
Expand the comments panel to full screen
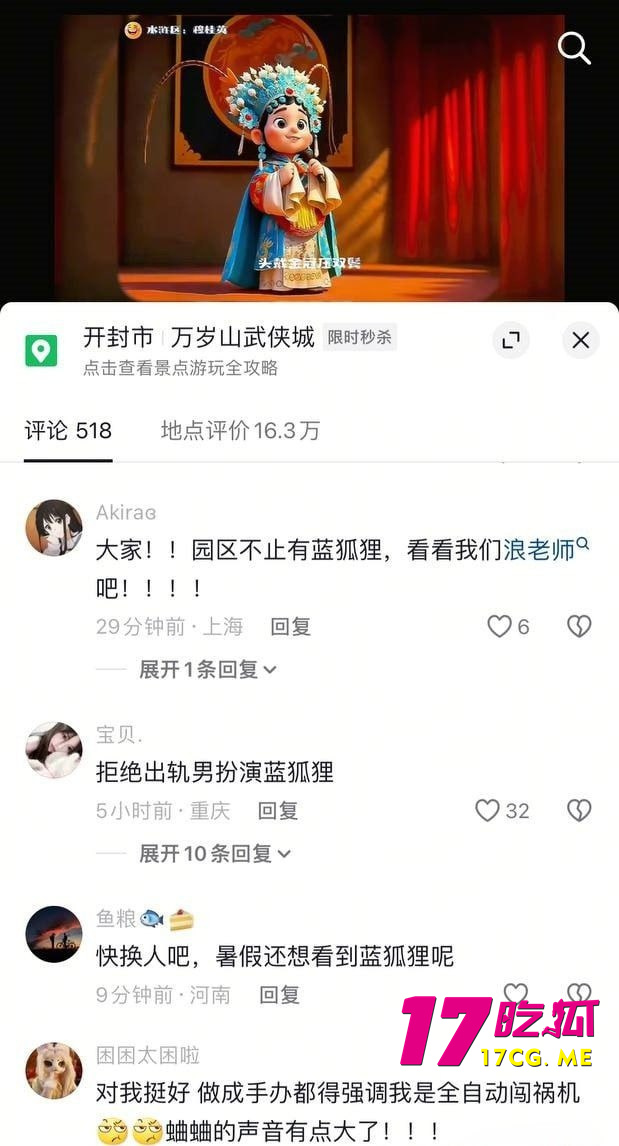click(x=511, y=341)
